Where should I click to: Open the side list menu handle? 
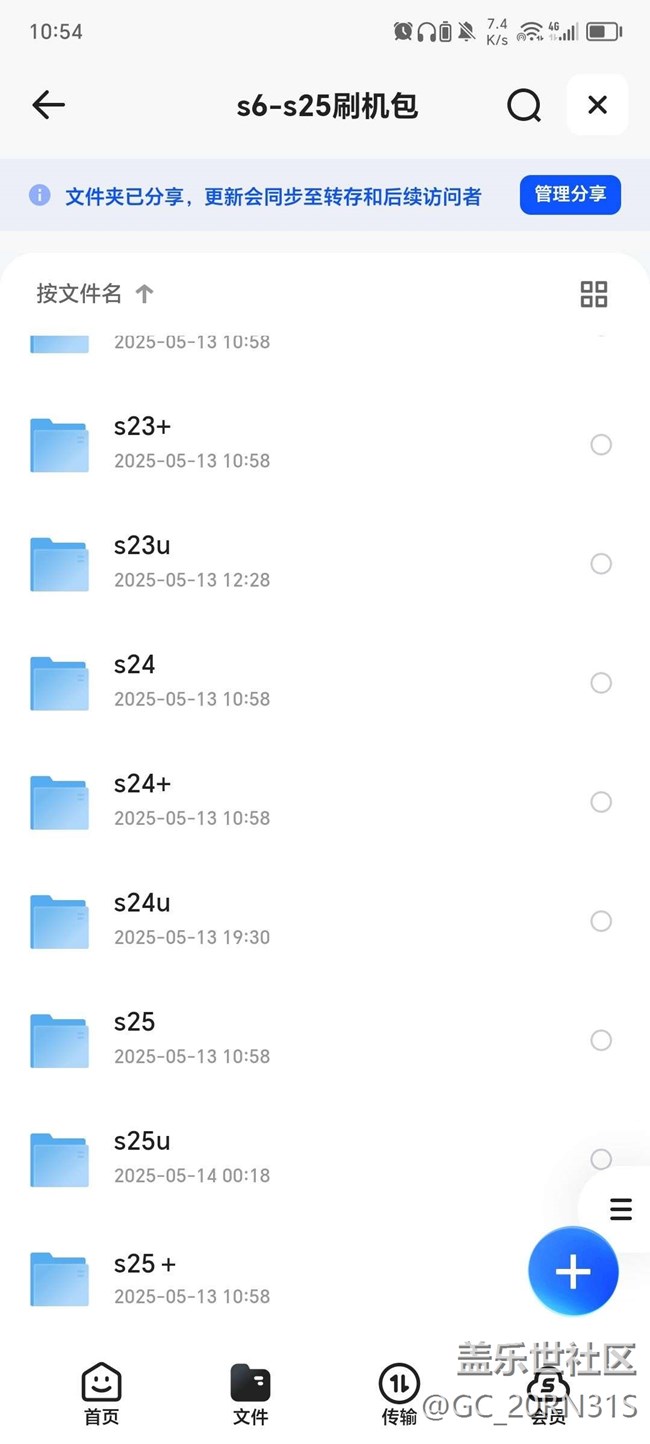(x=620, y=1209)
